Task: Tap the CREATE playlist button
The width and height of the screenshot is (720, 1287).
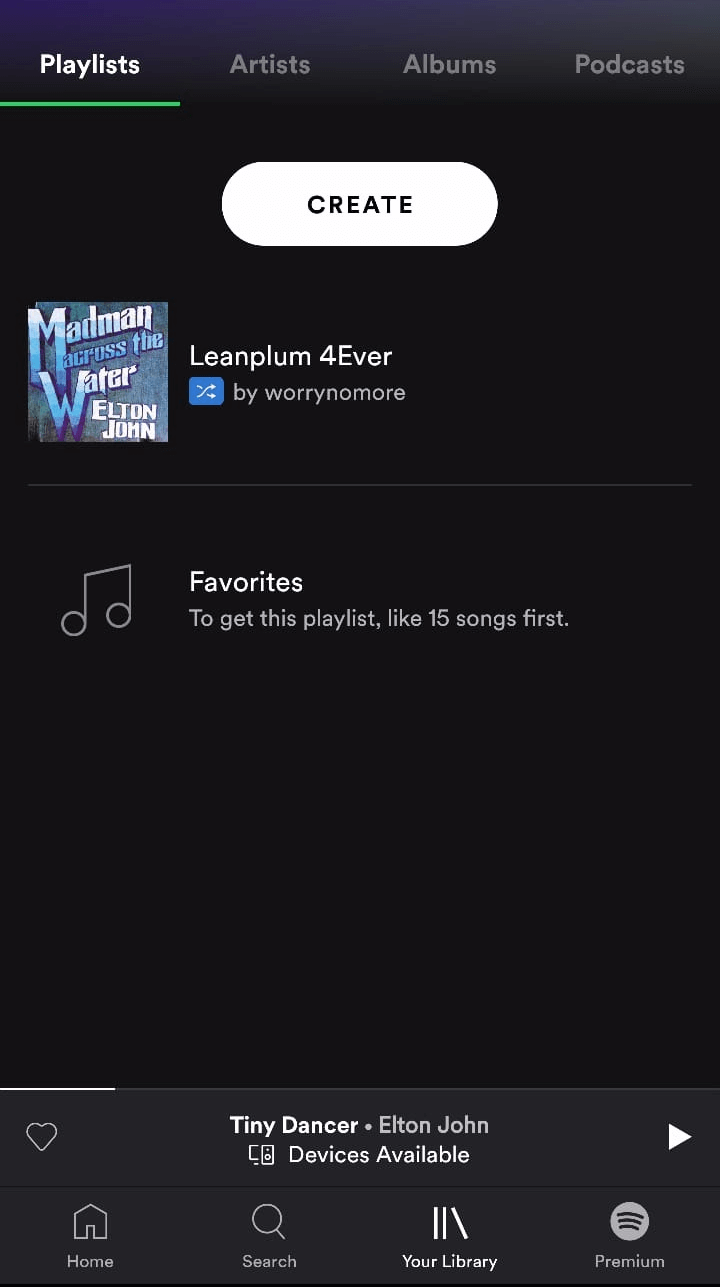Action: [359, 204]
